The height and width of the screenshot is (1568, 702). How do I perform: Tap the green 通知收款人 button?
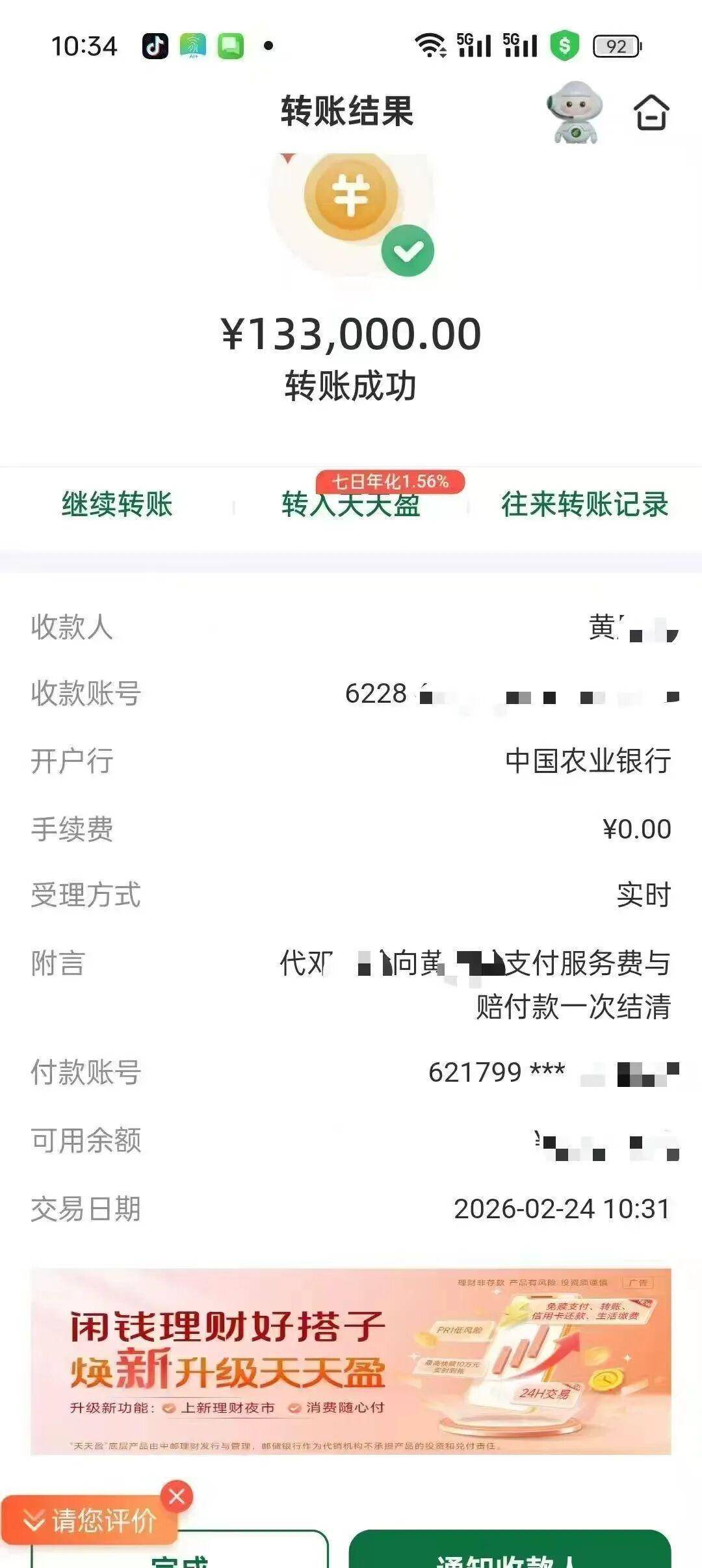(510, 1552)
